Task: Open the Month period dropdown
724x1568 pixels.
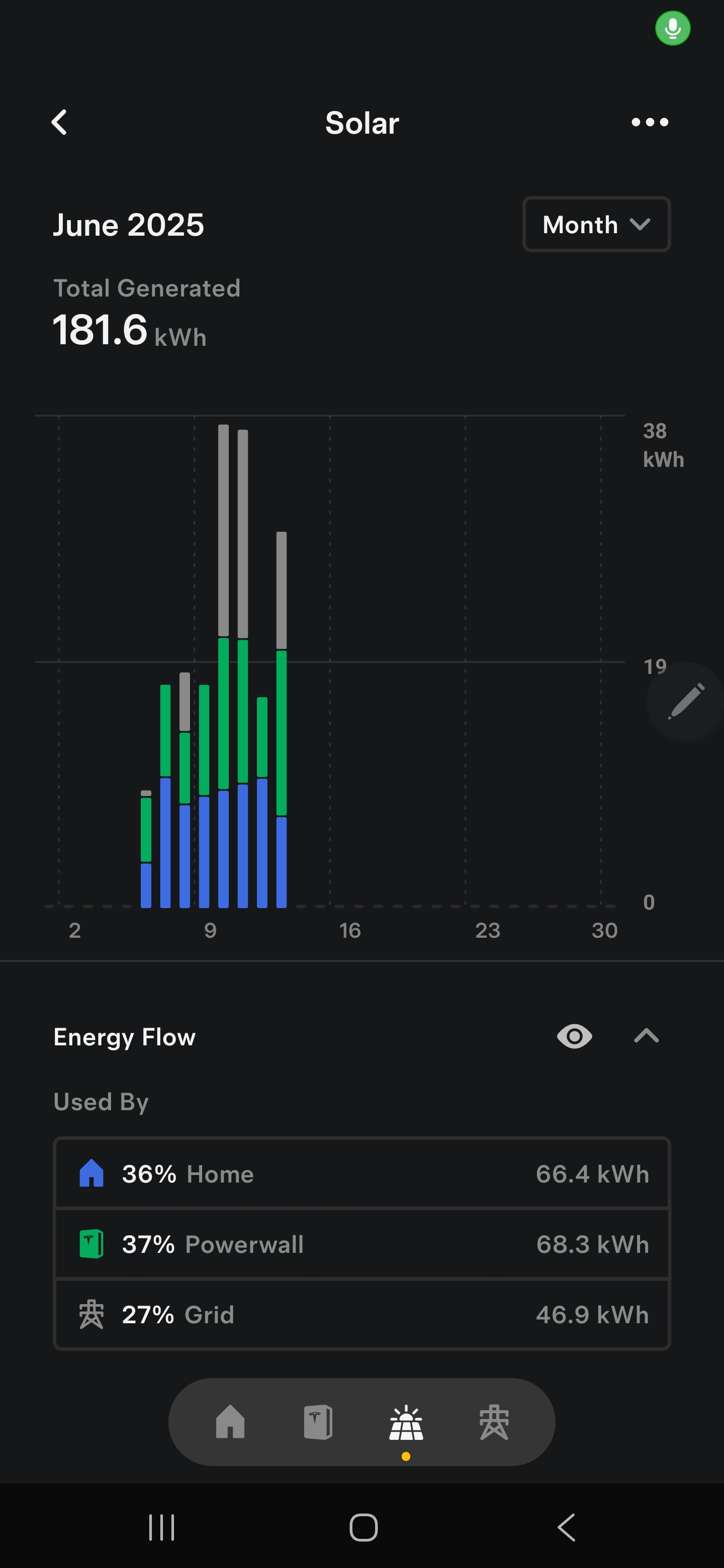Action: 596,224
